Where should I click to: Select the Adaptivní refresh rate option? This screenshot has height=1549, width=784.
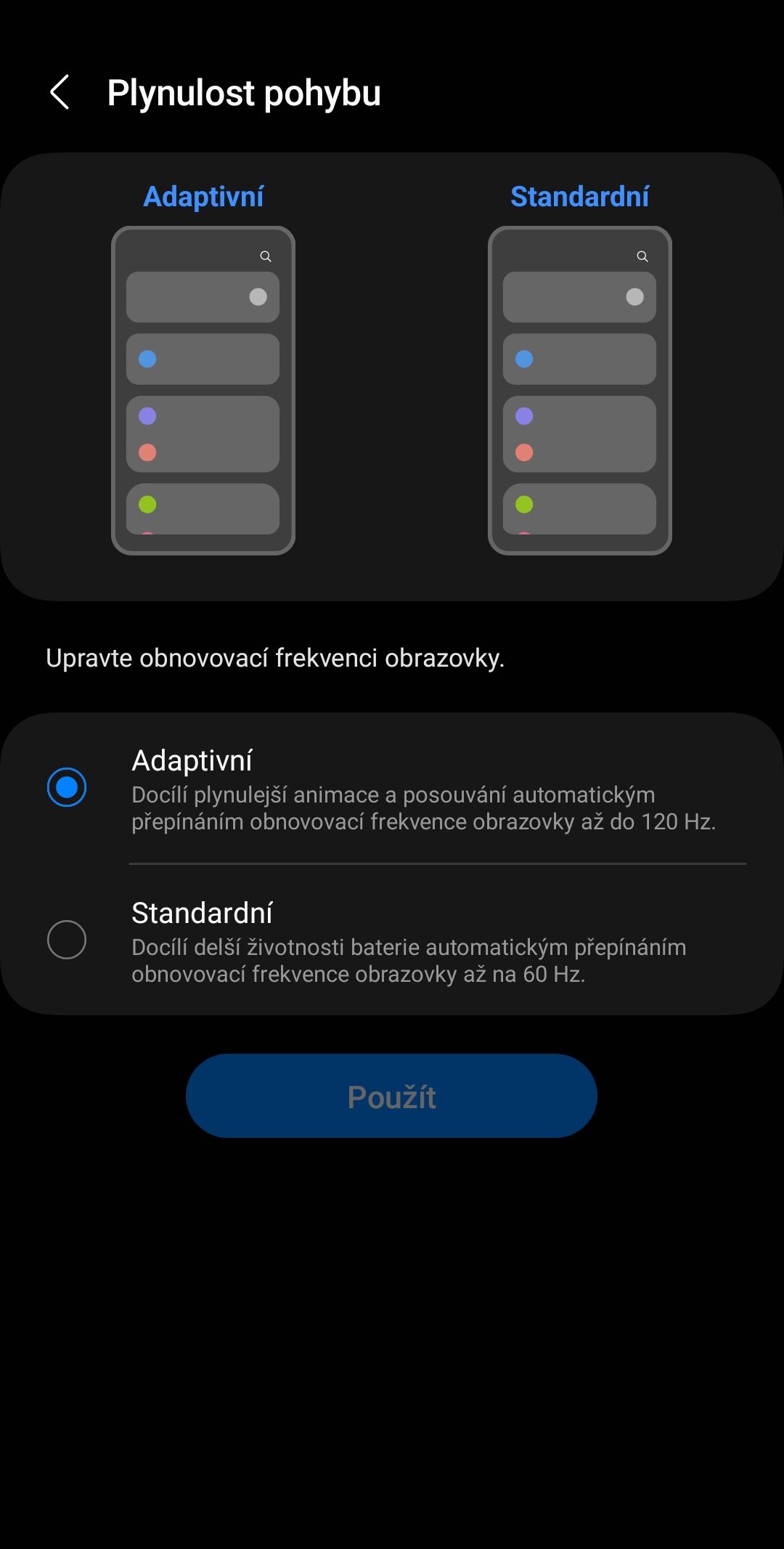click(x=392, y=789)
